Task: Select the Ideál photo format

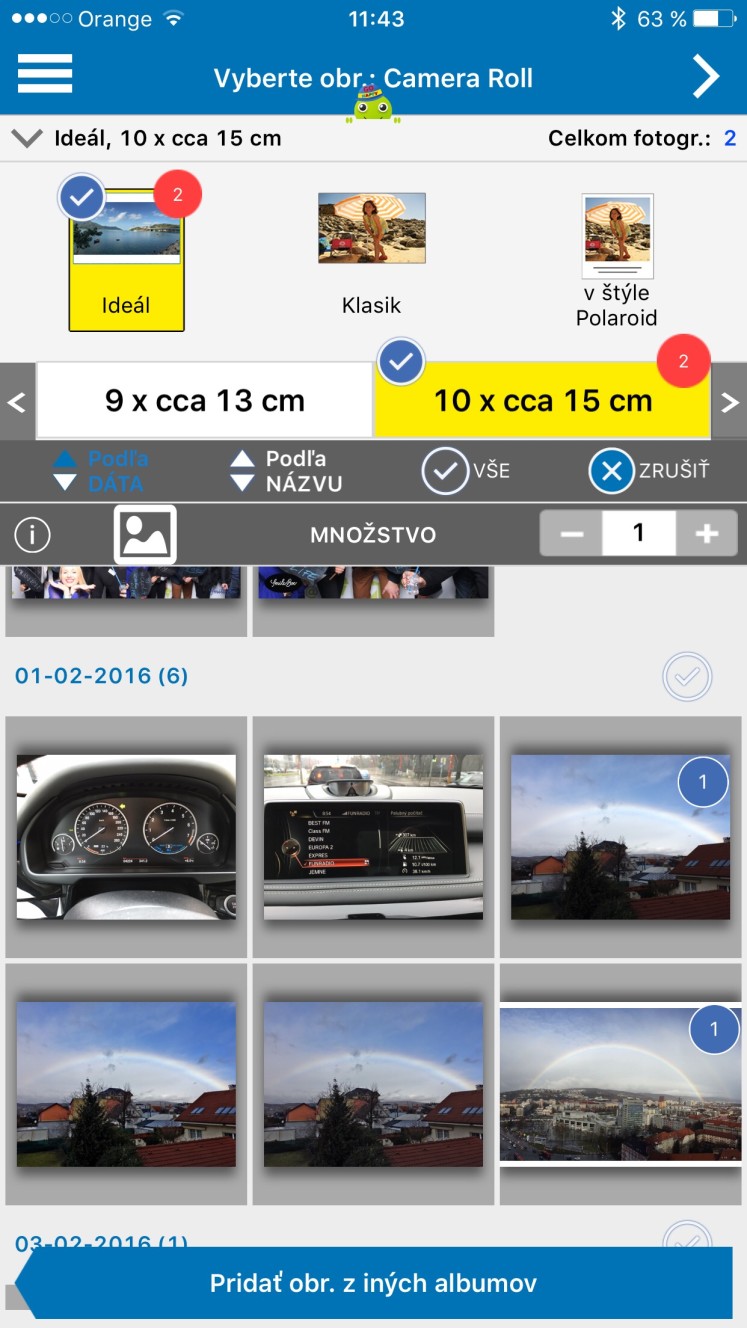Action: [126, 258]
